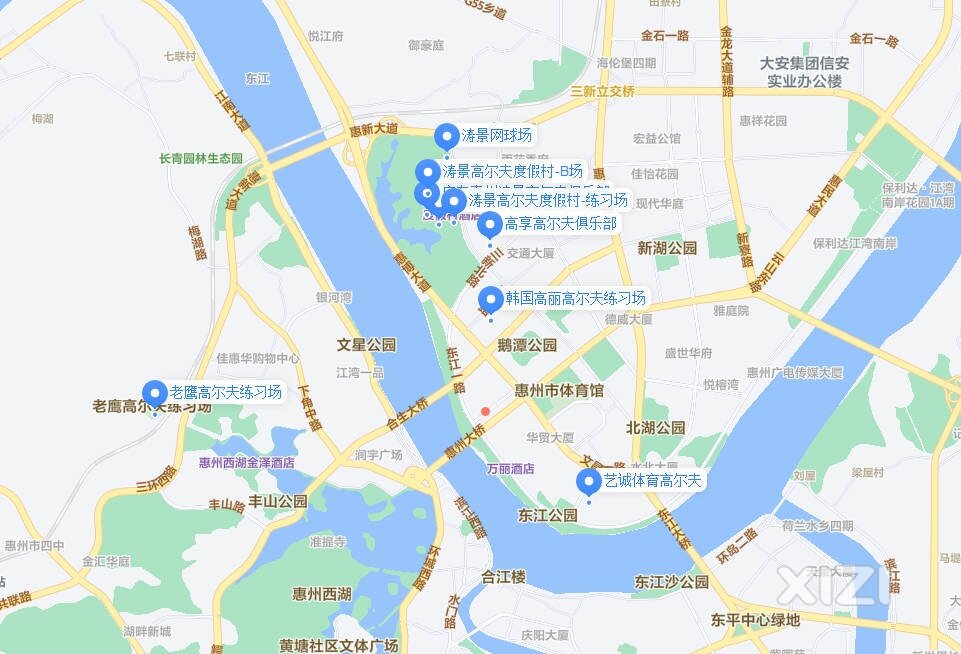961x654 pixels.
Task: Select the 高享高尔夫俱乐部 marker
Action: (489, 224)
